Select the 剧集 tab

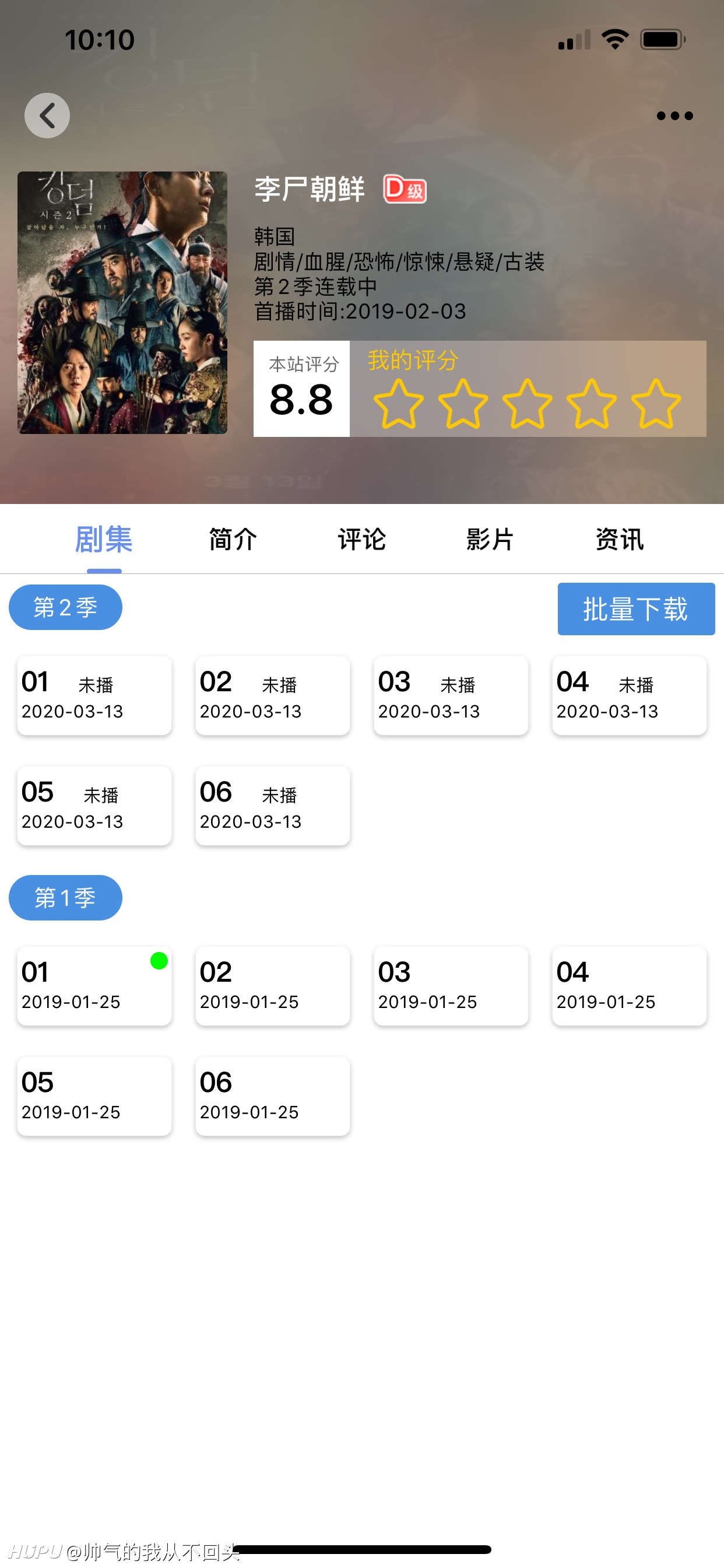click(x=104, y=540)
